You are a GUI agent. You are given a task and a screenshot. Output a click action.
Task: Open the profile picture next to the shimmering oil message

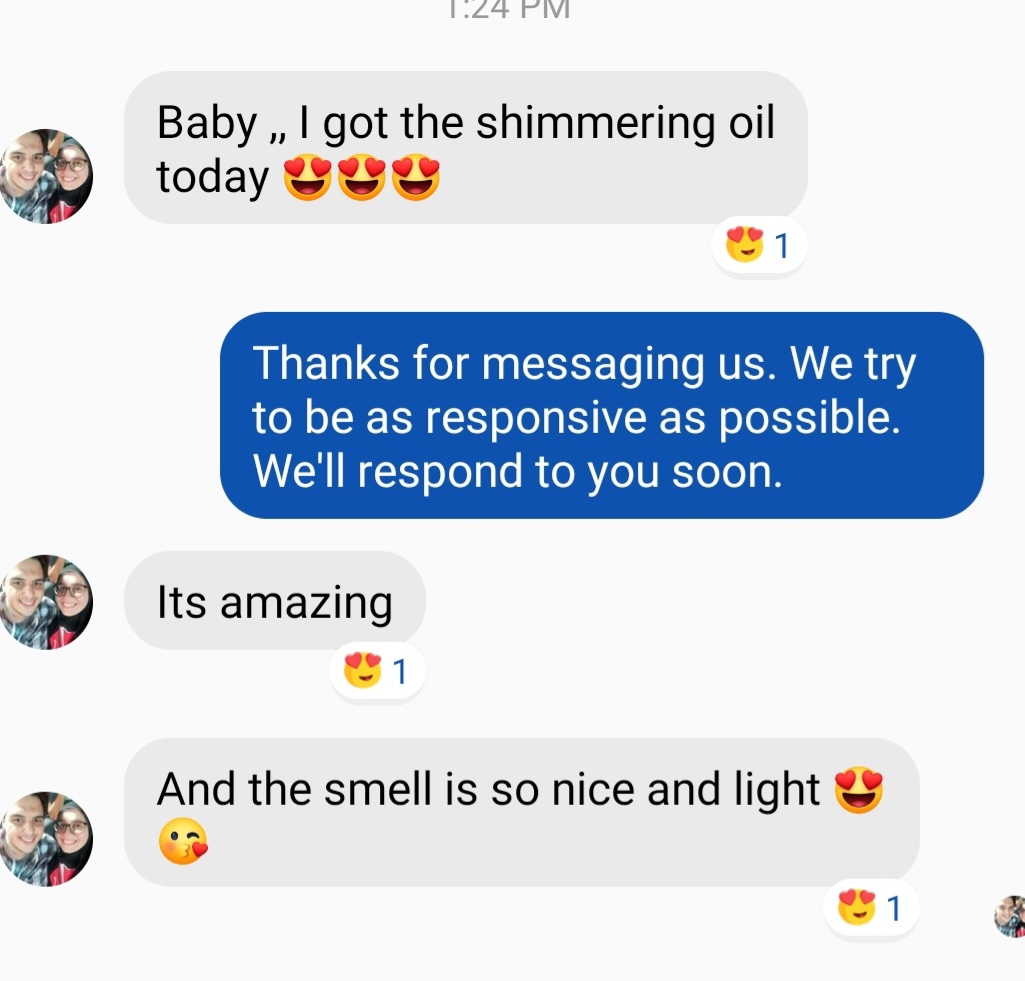pyautogui.click(x=46, y=176)
